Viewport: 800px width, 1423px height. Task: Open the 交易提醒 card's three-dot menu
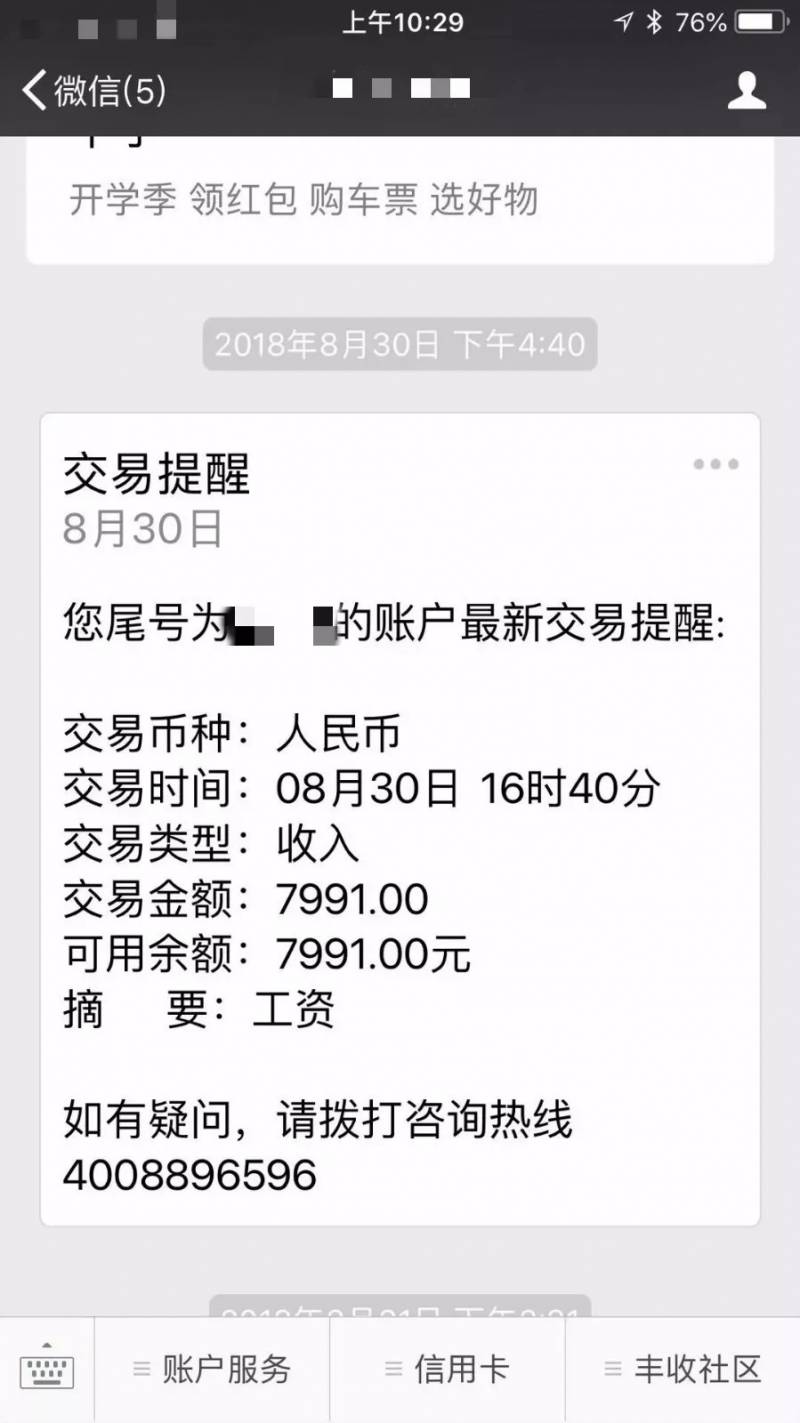[x=716, y=464]
